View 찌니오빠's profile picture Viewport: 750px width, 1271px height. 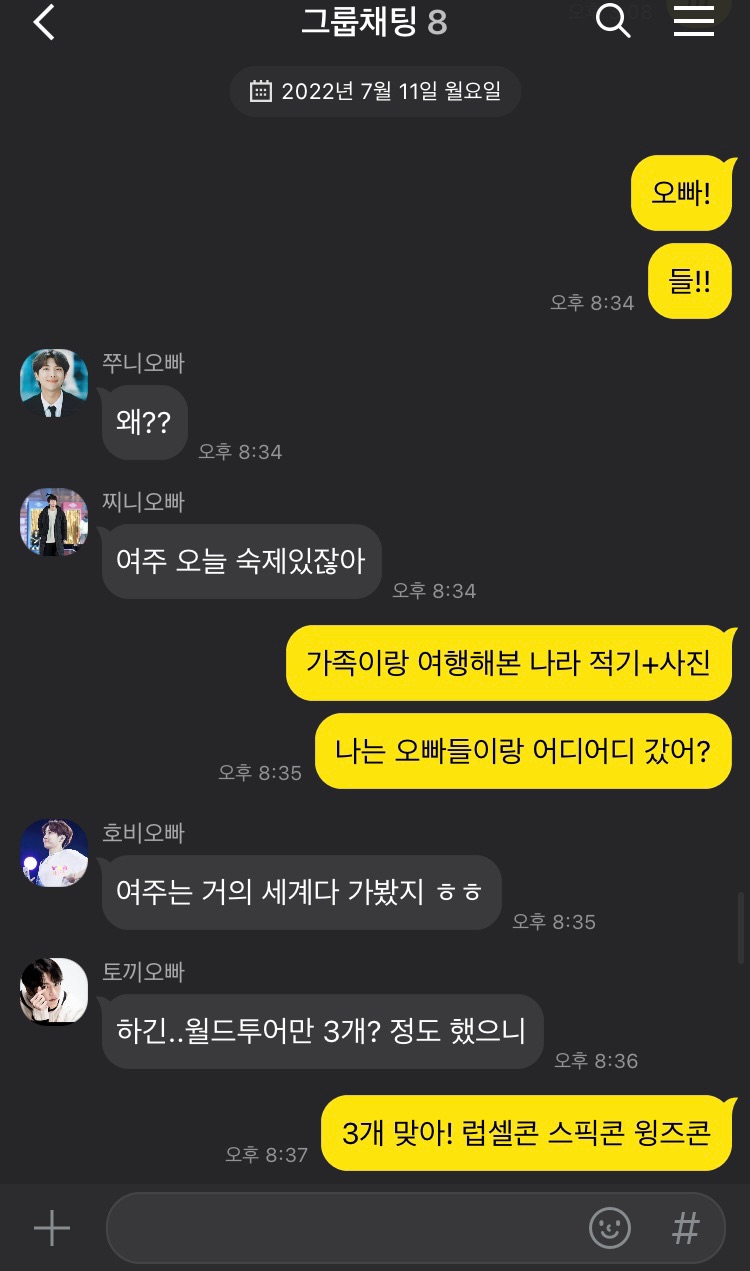[54, 522]
